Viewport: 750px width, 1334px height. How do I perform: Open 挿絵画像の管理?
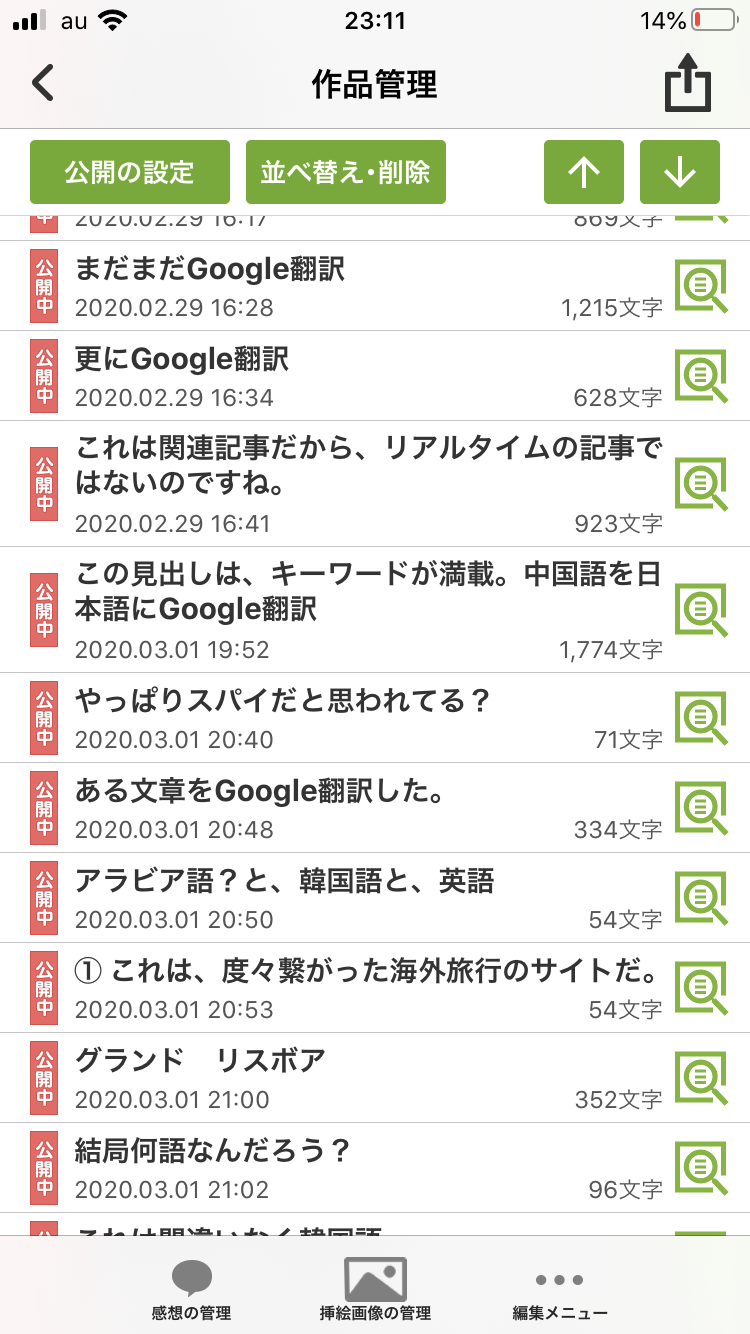point(375,1290)
